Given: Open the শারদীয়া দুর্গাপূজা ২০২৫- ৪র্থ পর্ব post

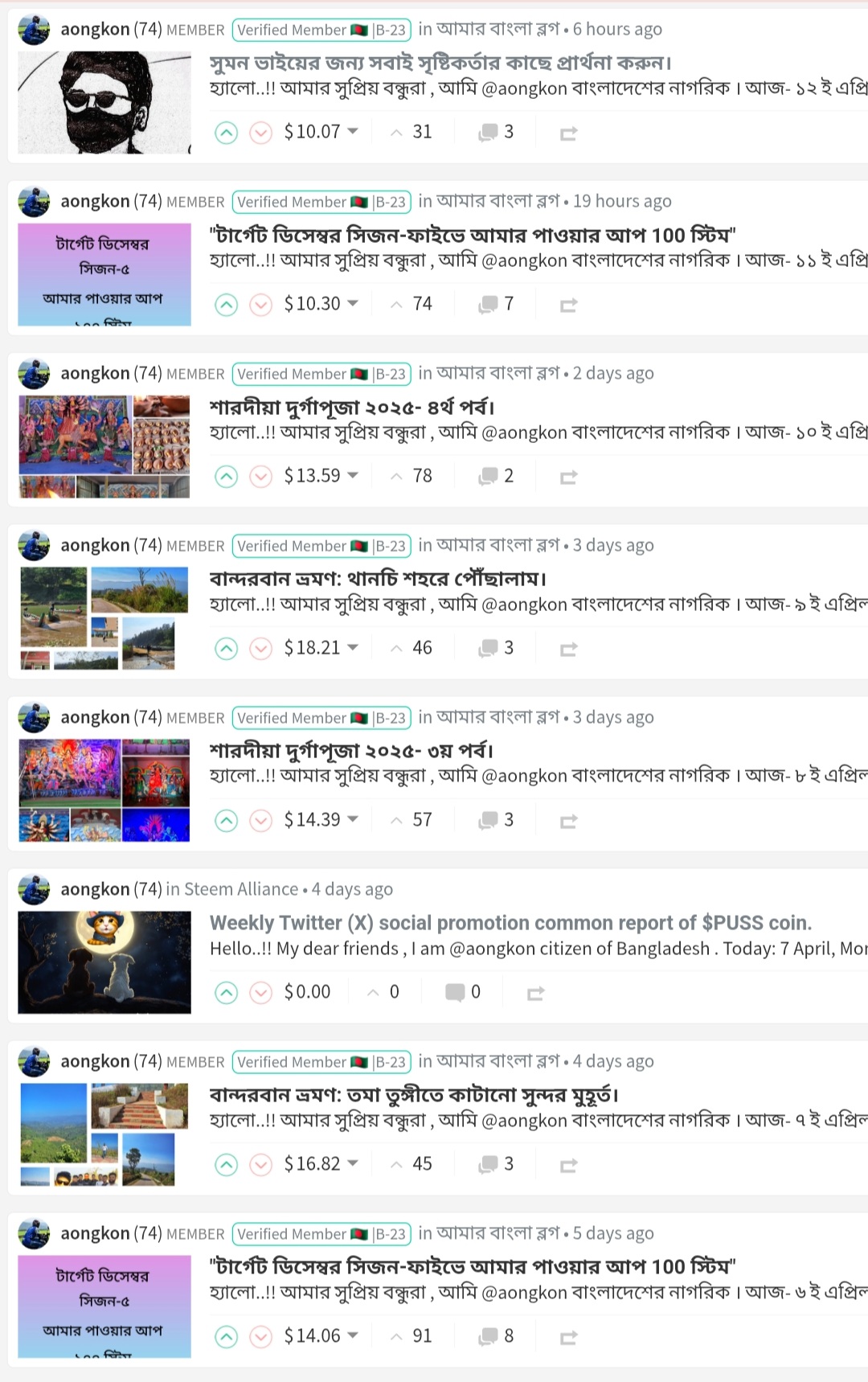Looking at the screenshot, I should tap(352, 408).
